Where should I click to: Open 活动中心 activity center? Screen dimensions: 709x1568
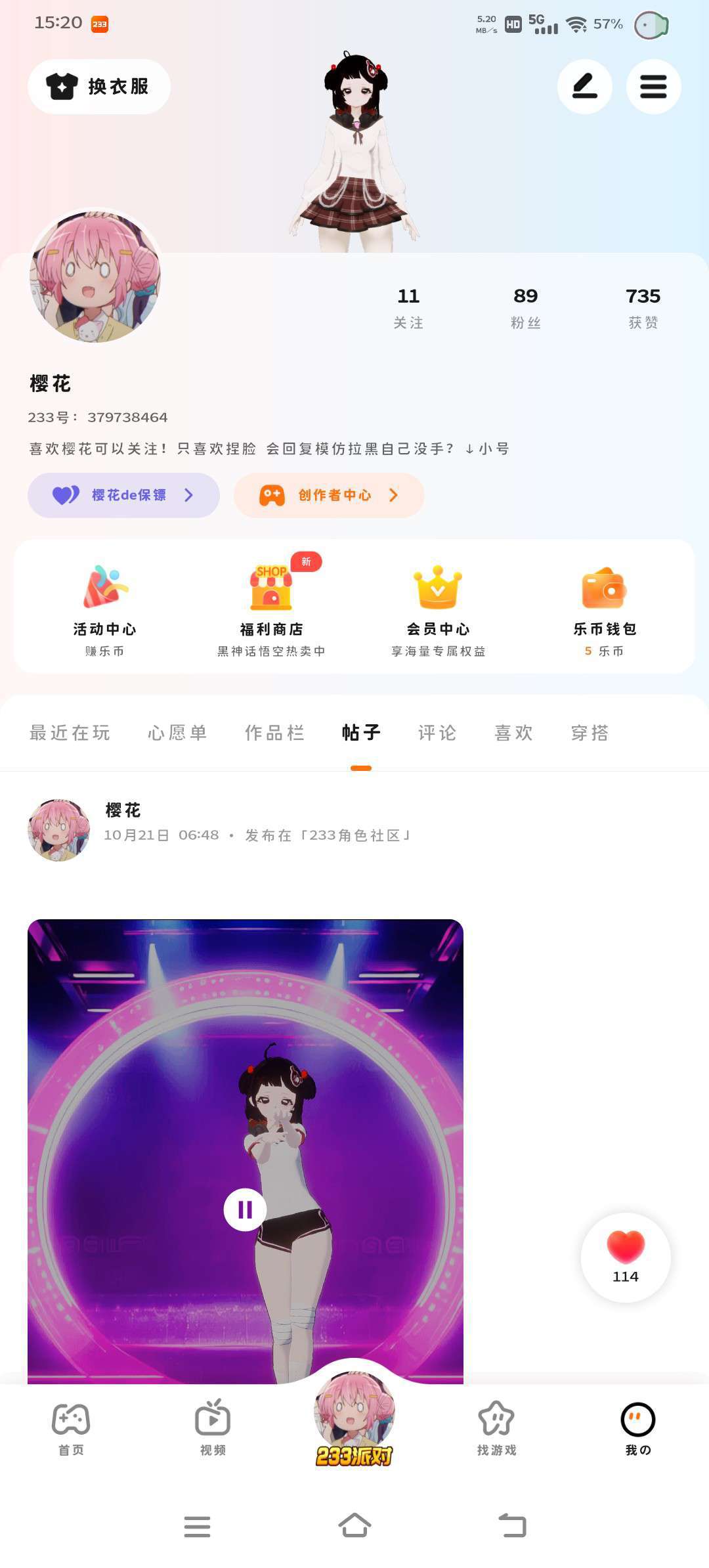tap(105, 609)
